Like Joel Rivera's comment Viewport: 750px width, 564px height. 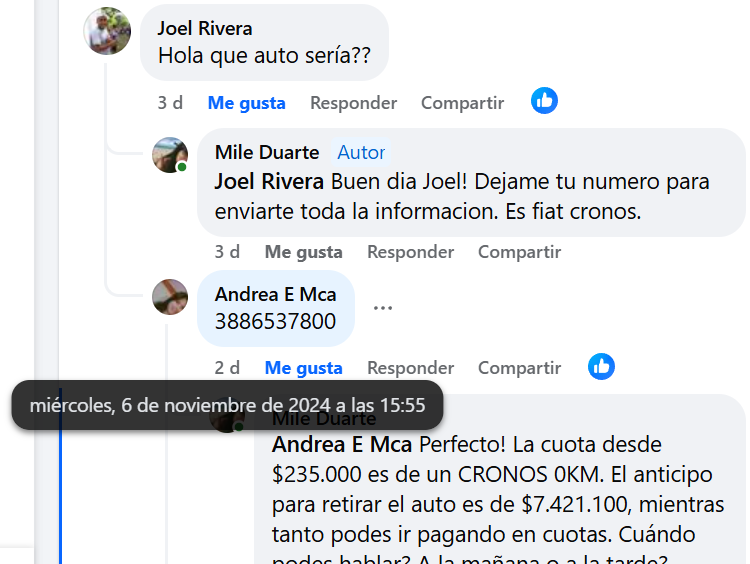click(x=246, y=103)
